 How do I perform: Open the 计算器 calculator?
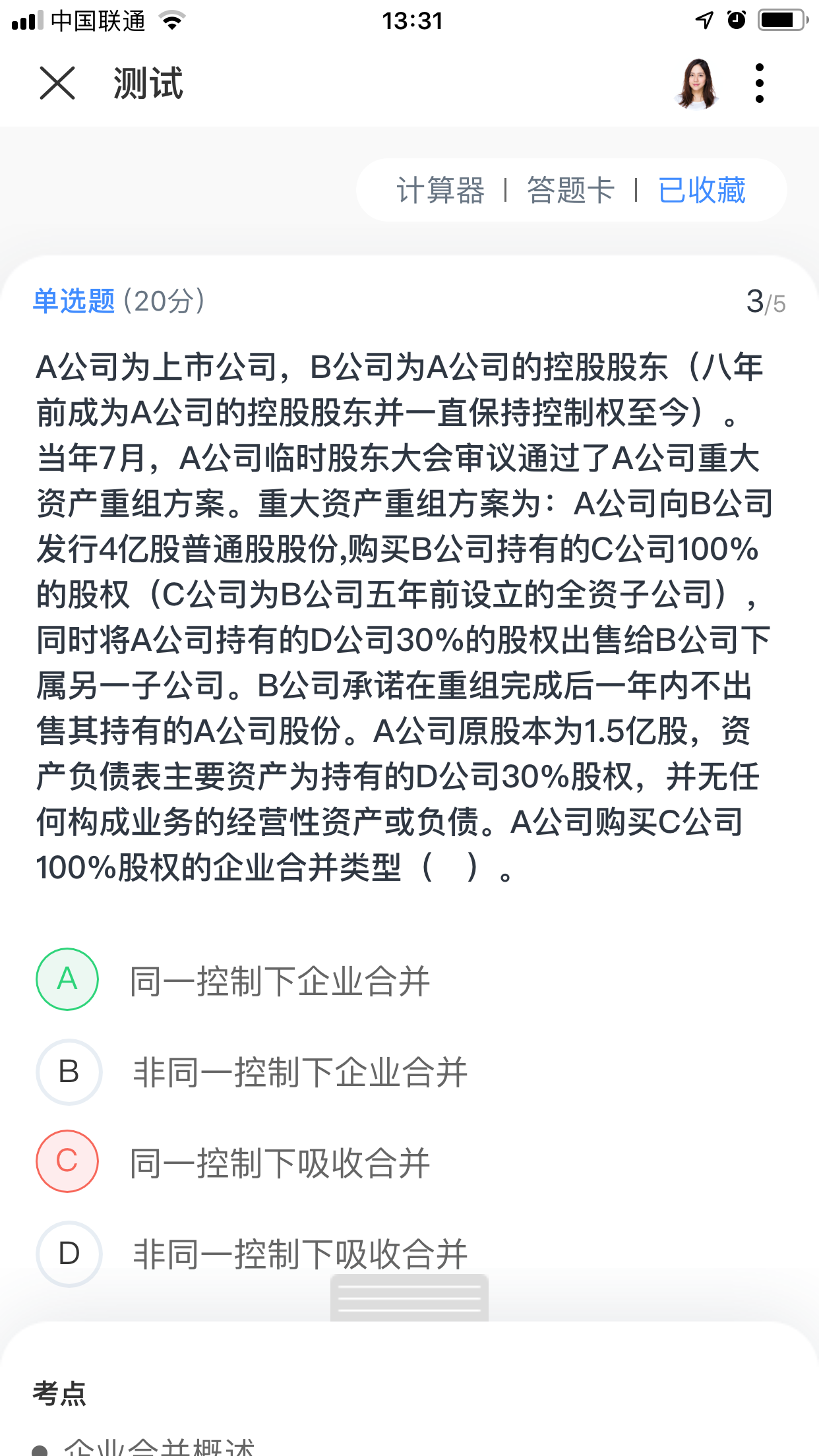(440, 191)
